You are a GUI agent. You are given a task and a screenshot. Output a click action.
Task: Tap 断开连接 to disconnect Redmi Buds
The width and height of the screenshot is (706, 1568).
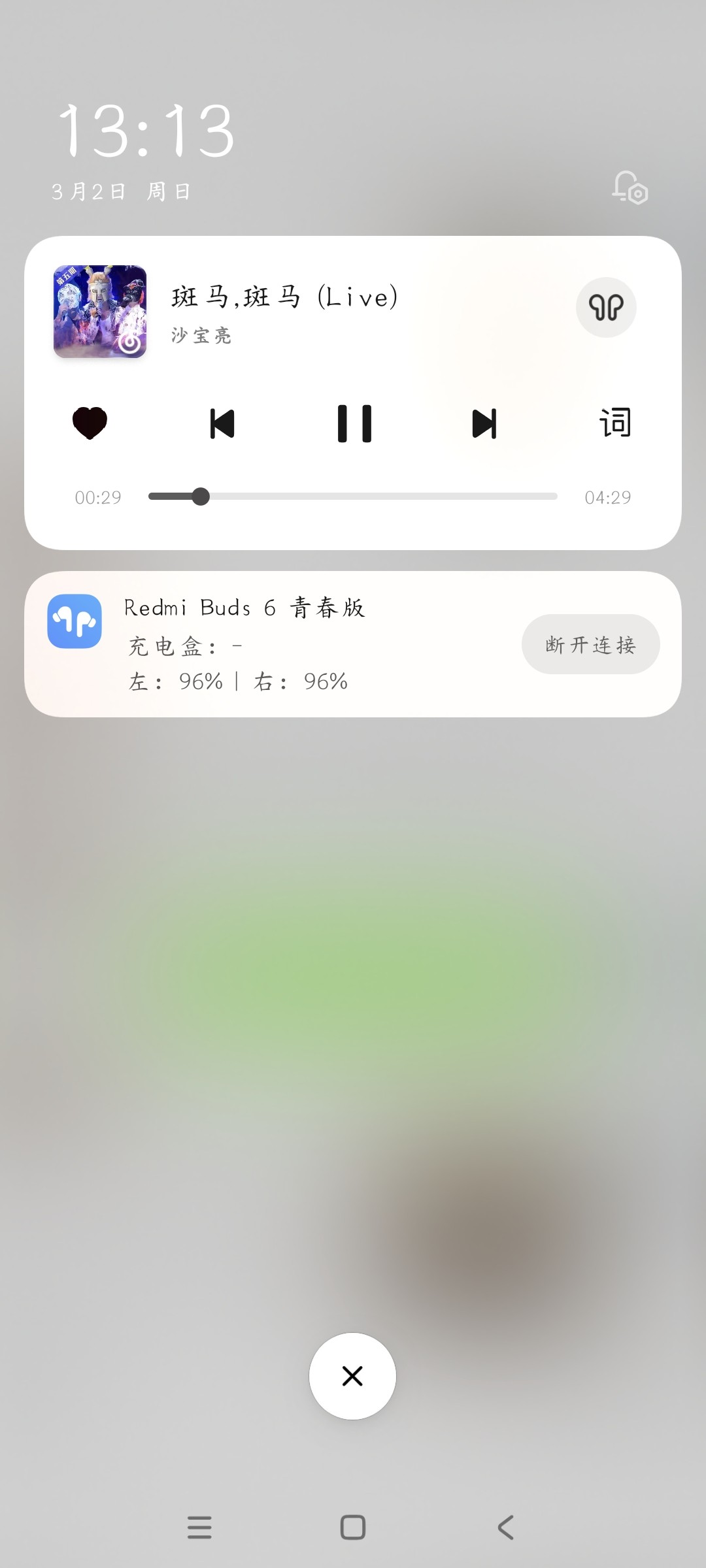point(591,644)
